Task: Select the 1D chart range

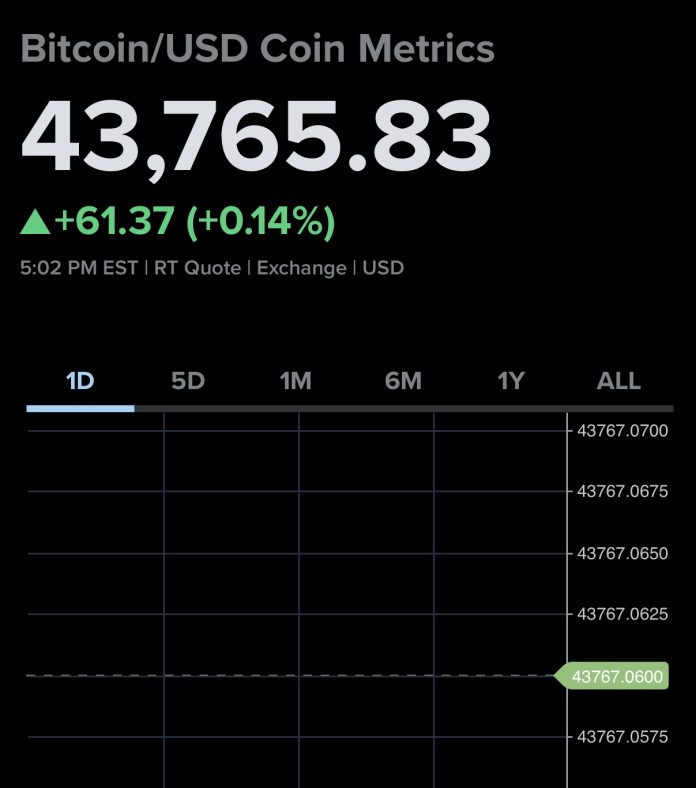Action: 80,381
